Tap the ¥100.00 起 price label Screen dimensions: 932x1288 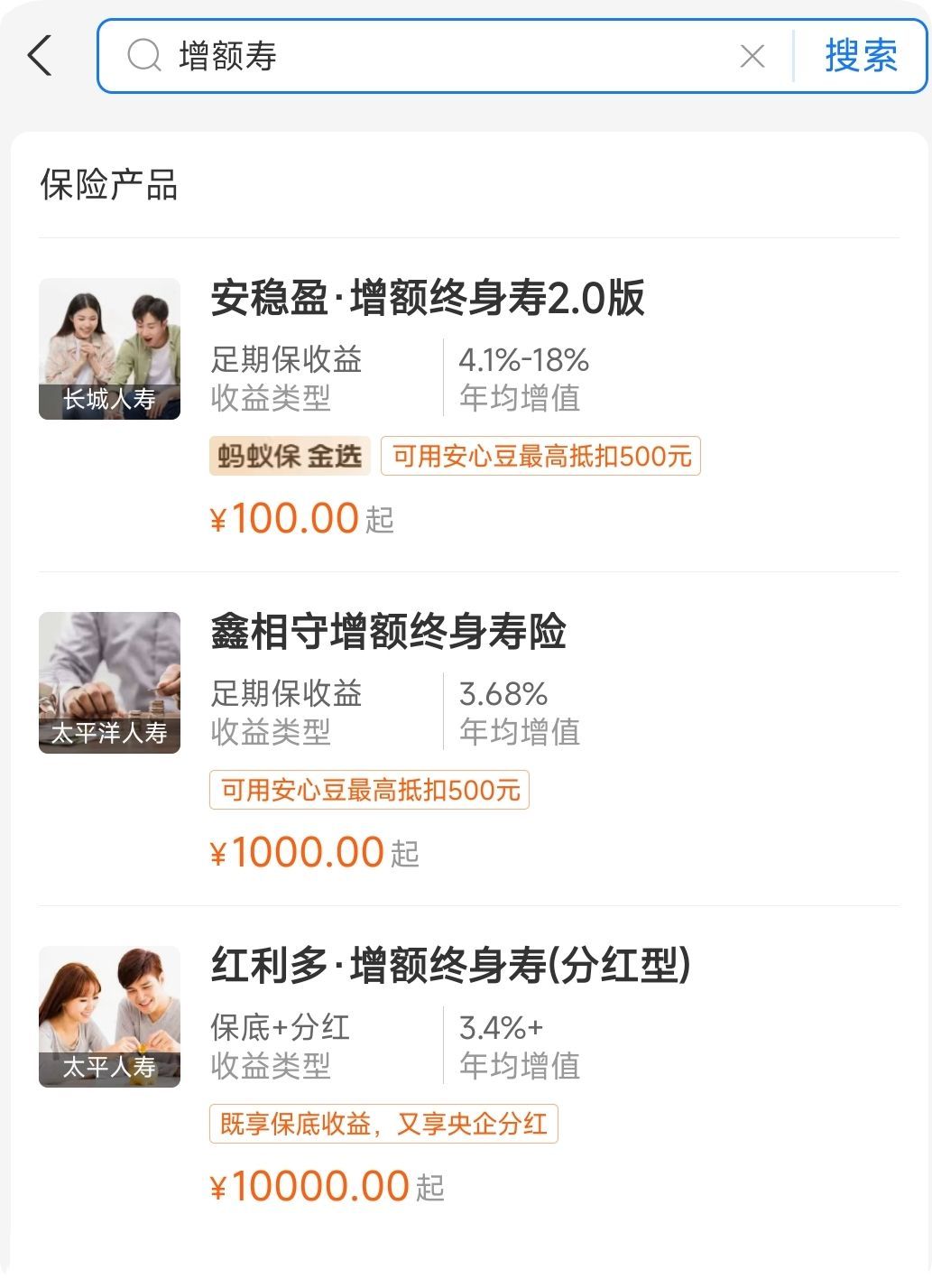pyautogui.click(x=301, y=516)
